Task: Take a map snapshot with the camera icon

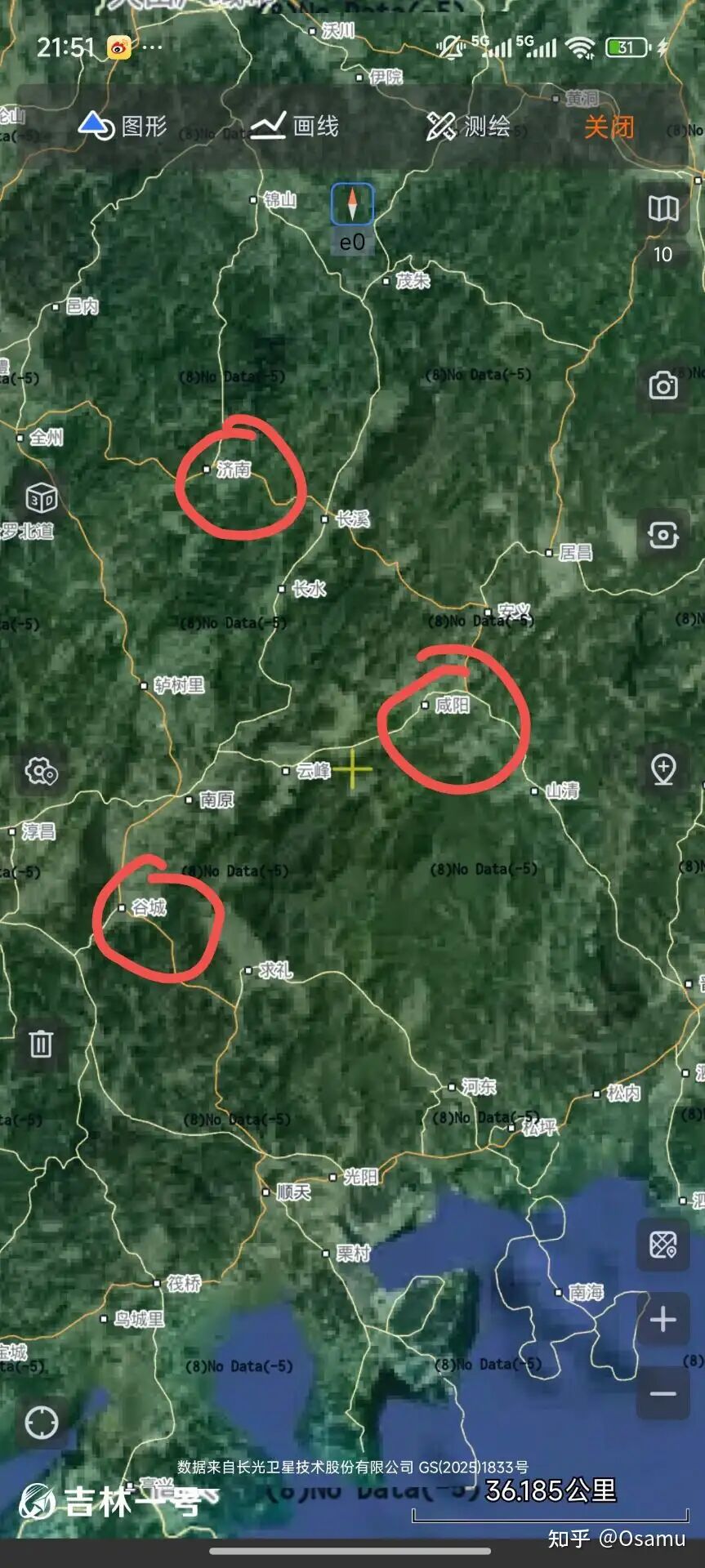Action: (663, 385)
